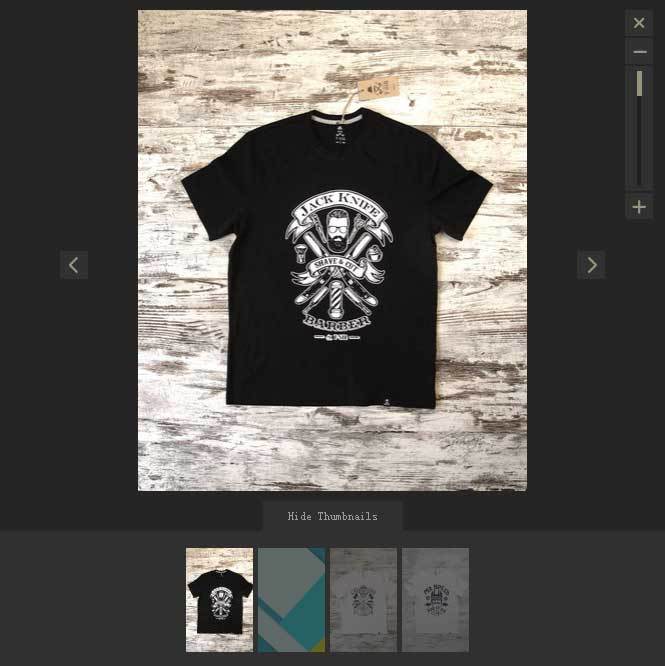Select the fourth thumbnail, grey t-shirt
Screen dimensions: 665x666
[x=435, y=600]
